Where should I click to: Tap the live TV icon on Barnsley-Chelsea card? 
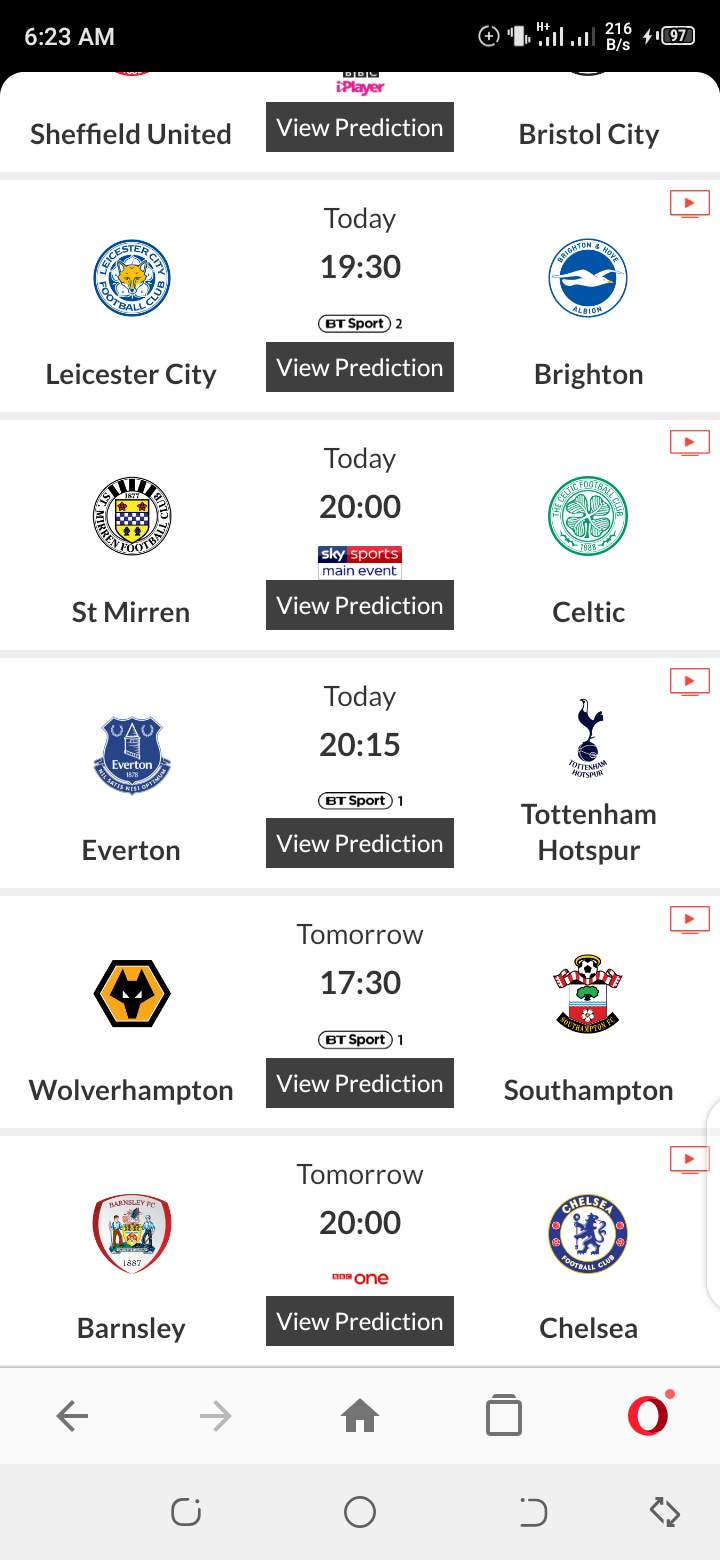click(689, 1160)
